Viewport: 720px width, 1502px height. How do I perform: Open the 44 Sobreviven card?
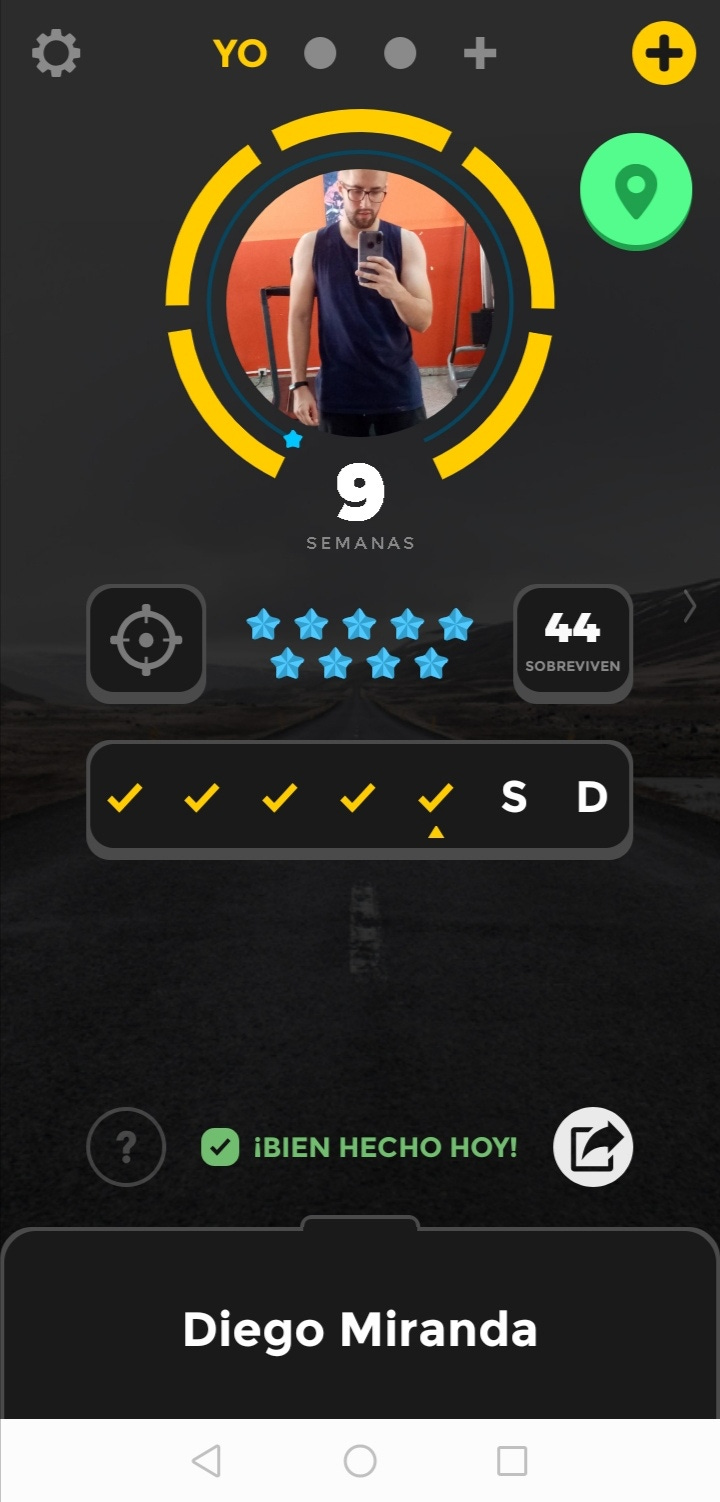pyautogui.click(x=573, y=641)
